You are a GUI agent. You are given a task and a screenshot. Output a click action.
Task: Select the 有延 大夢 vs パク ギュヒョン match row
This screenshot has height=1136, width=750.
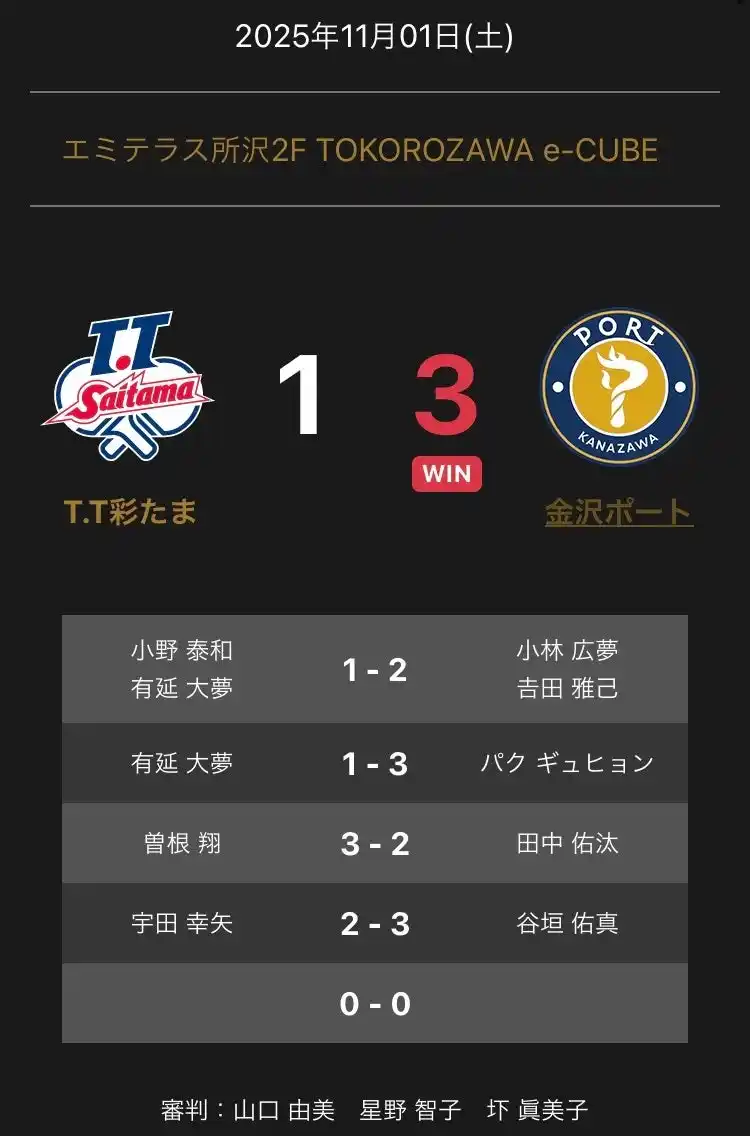[x=375, y=763]
